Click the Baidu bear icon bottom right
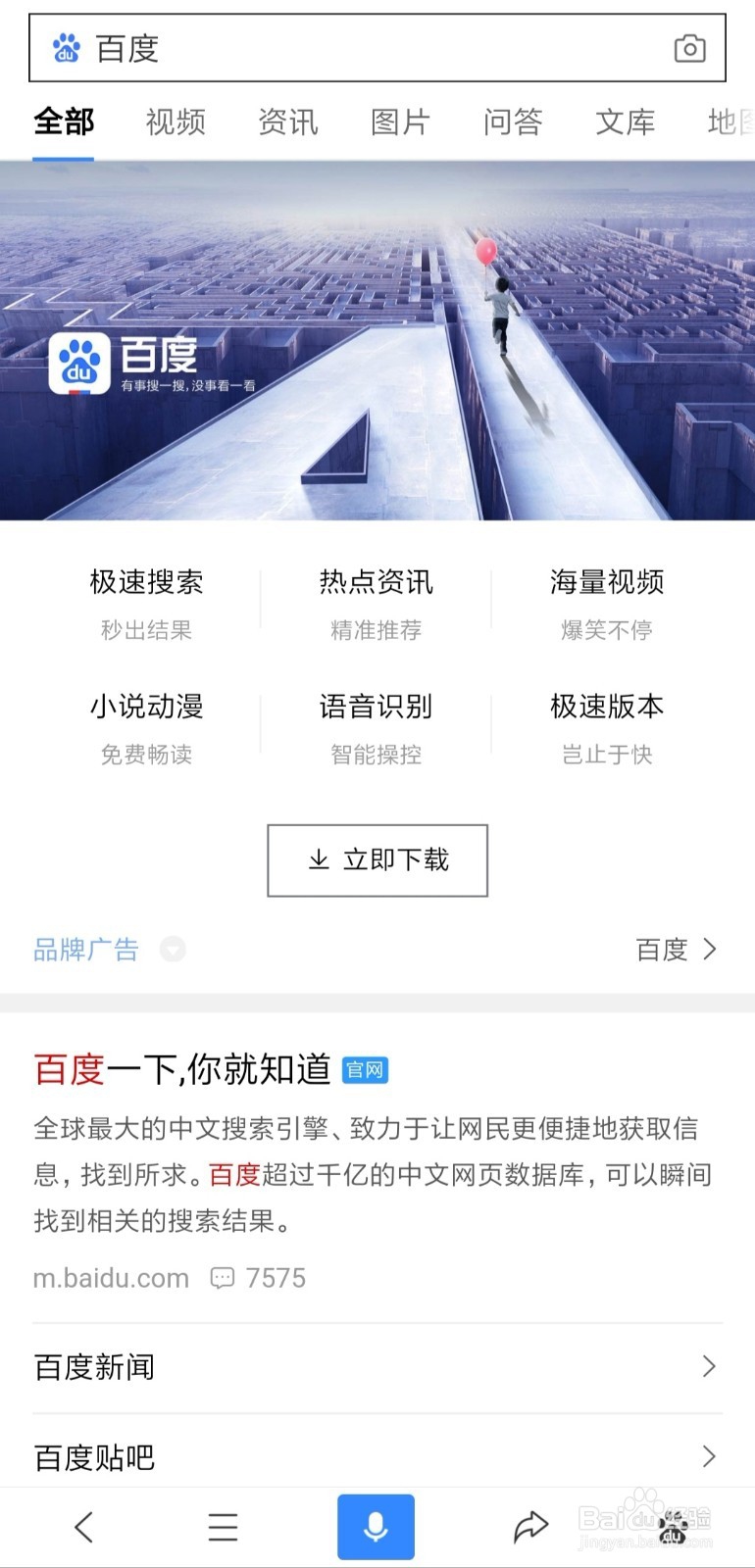The image size is (755, 1568). [x=673, y=1526]
